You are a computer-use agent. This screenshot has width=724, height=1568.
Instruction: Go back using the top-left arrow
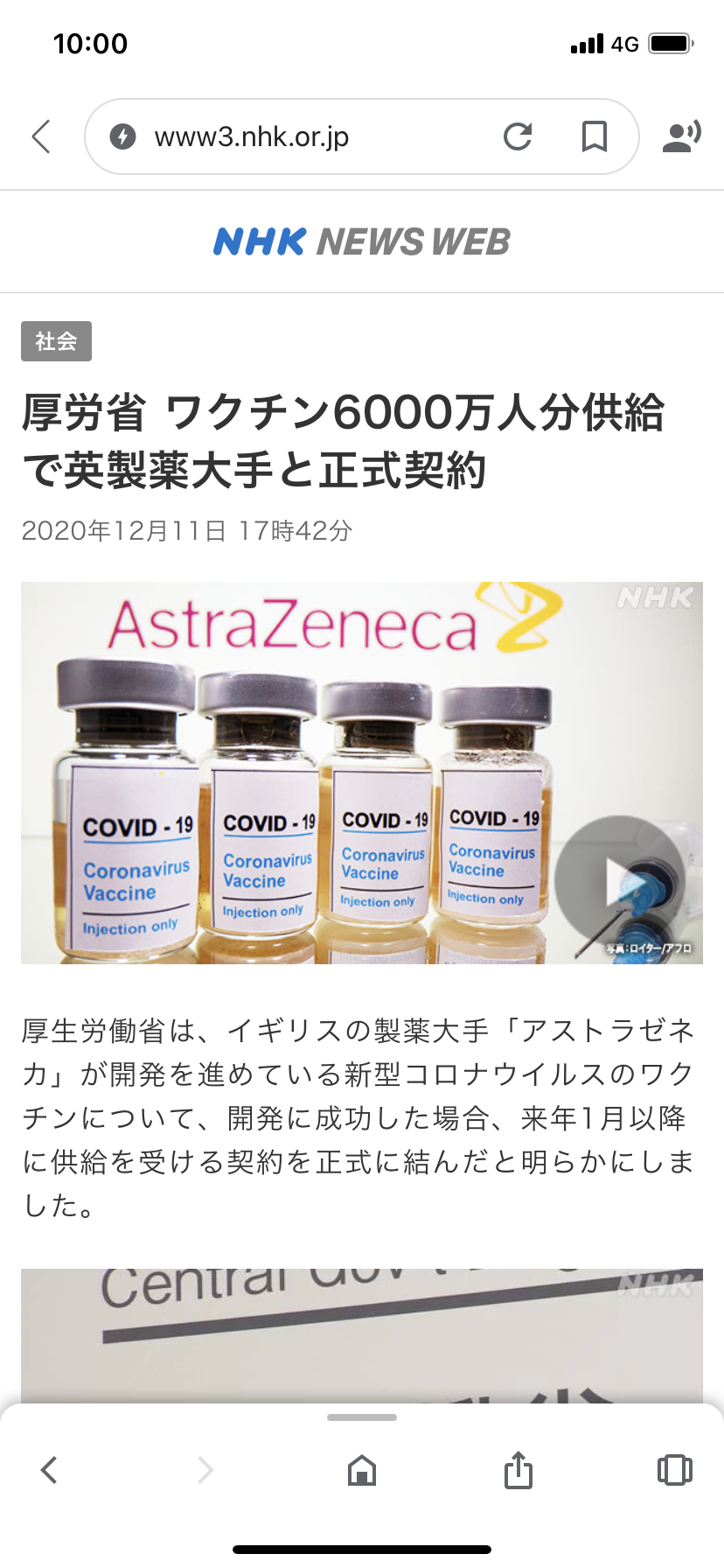point(41,136)
